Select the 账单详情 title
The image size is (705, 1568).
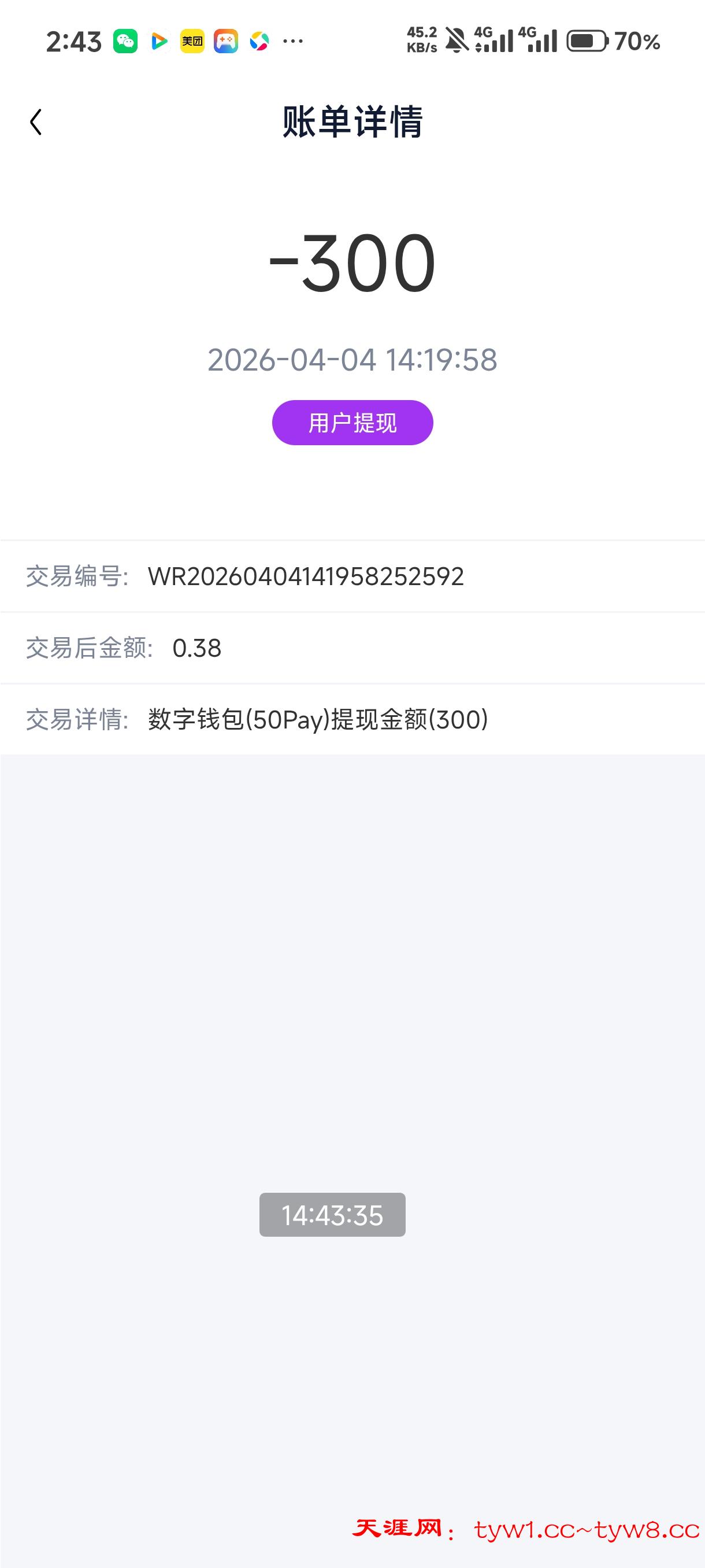(x=353, y=121)
